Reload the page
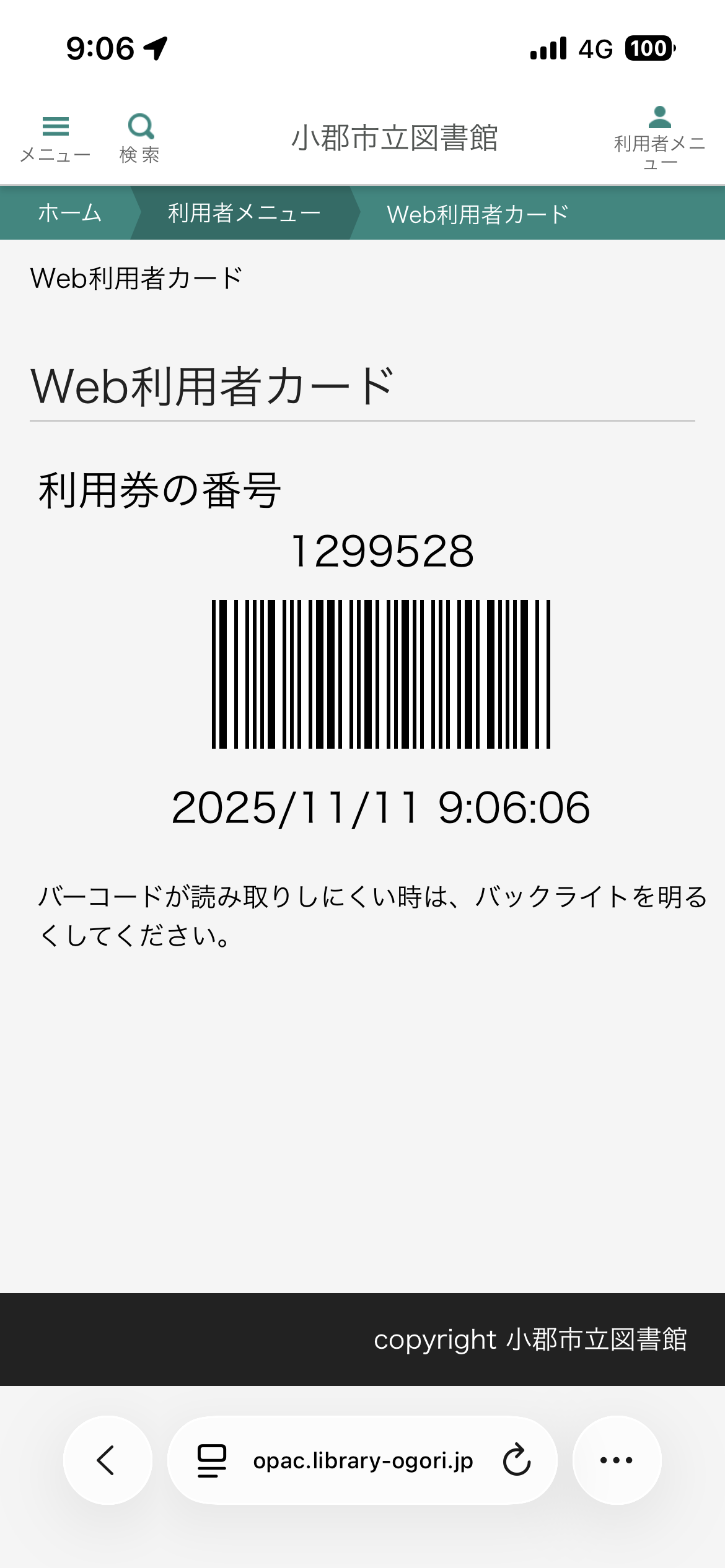The height and width of the screenshot is (1568, 725). (517, 1460)
